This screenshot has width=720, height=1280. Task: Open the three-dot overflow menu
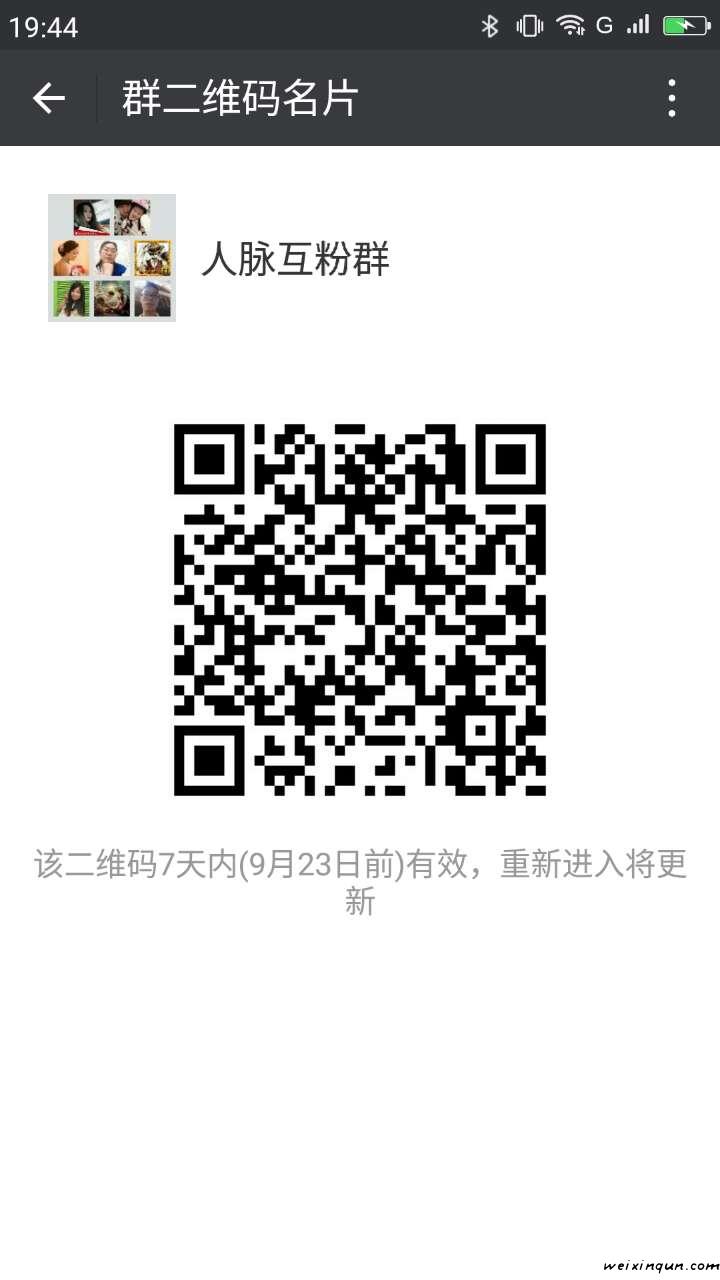click(672, 98)
